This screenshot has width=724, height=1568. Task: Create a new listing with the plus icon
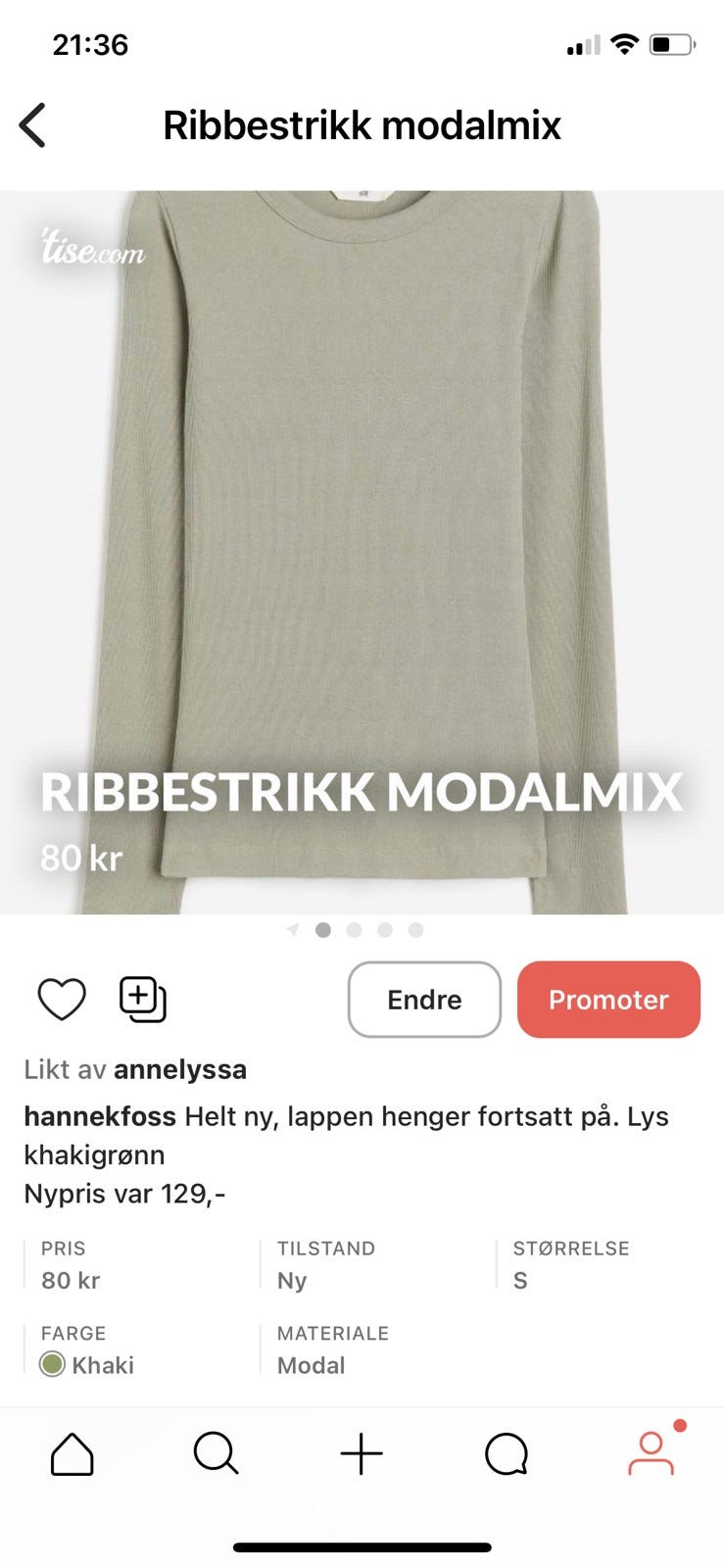(x=362, y=1457)
